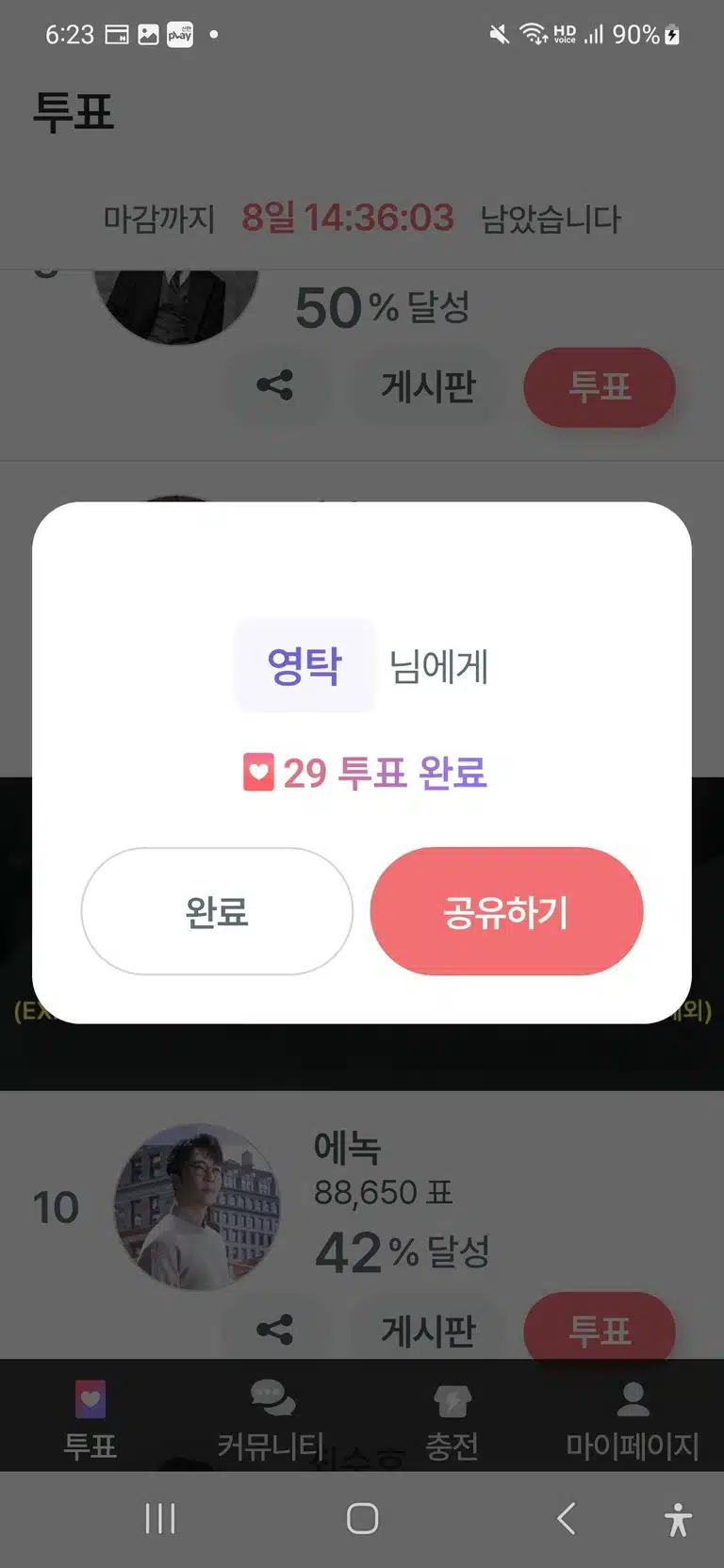Go to the home screen

pos(362,1519)
